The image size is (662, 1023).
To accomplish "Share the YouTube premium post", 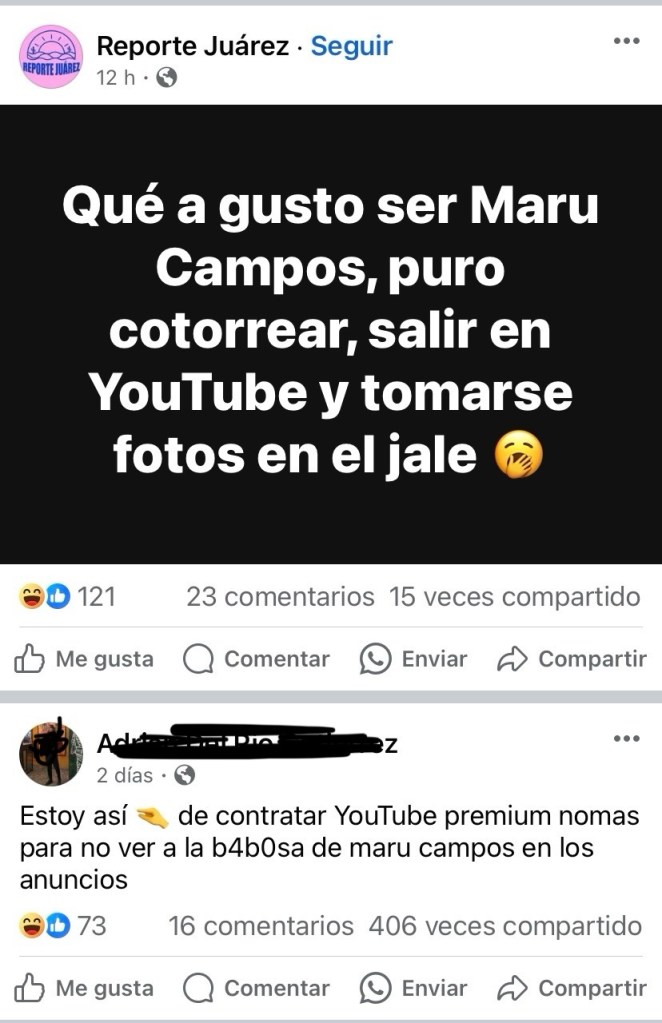I will coord(572,989).
